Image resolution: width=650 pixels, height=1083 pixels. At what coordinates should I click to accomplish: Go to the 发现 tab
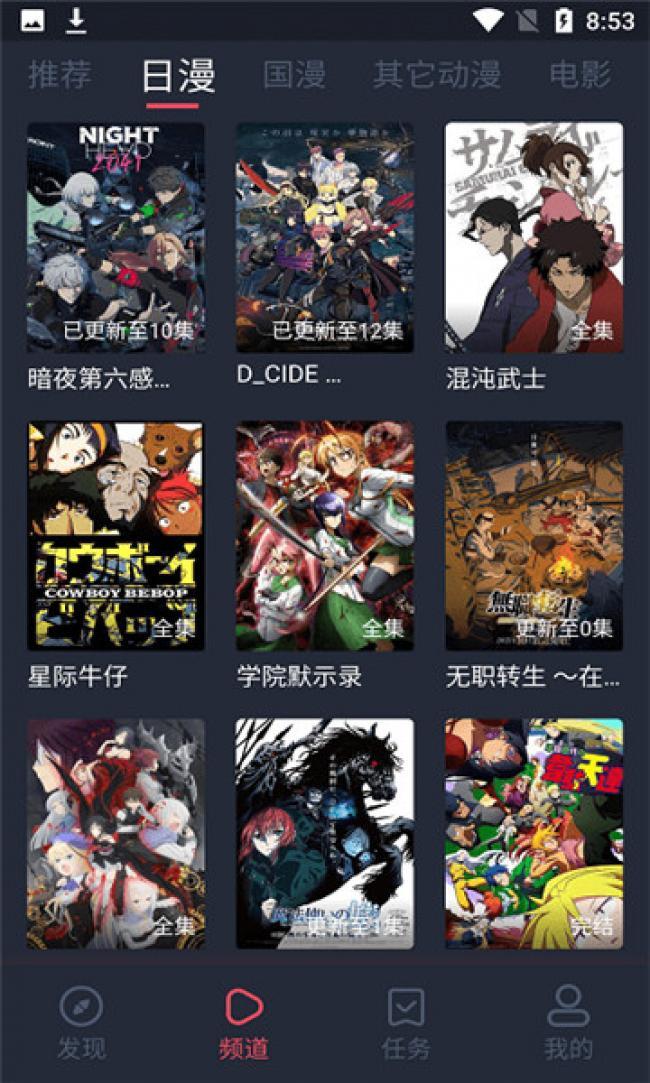81,1022
